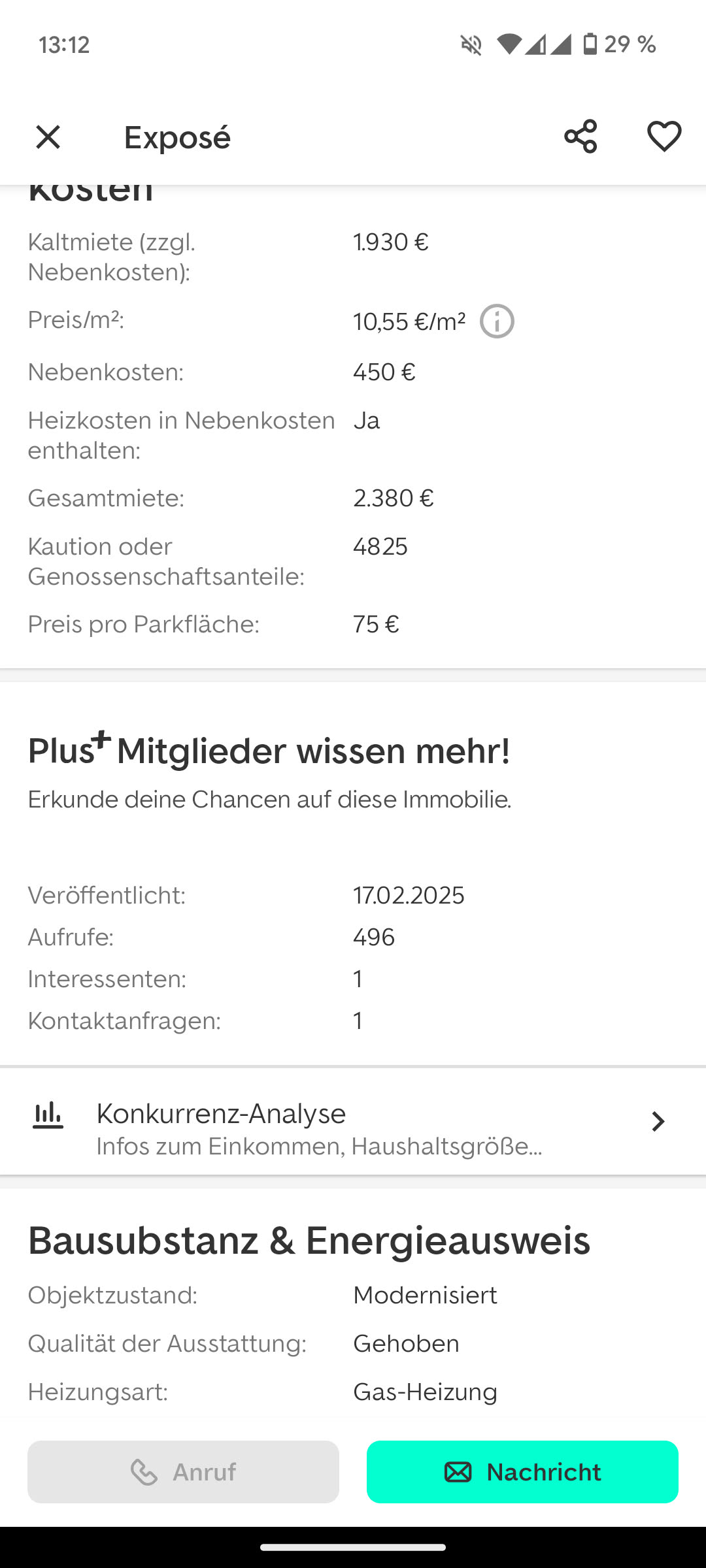Open Konkurrenz-Analyse details
Viewport: 706px width, 1568px height.
coord(353,1122)
